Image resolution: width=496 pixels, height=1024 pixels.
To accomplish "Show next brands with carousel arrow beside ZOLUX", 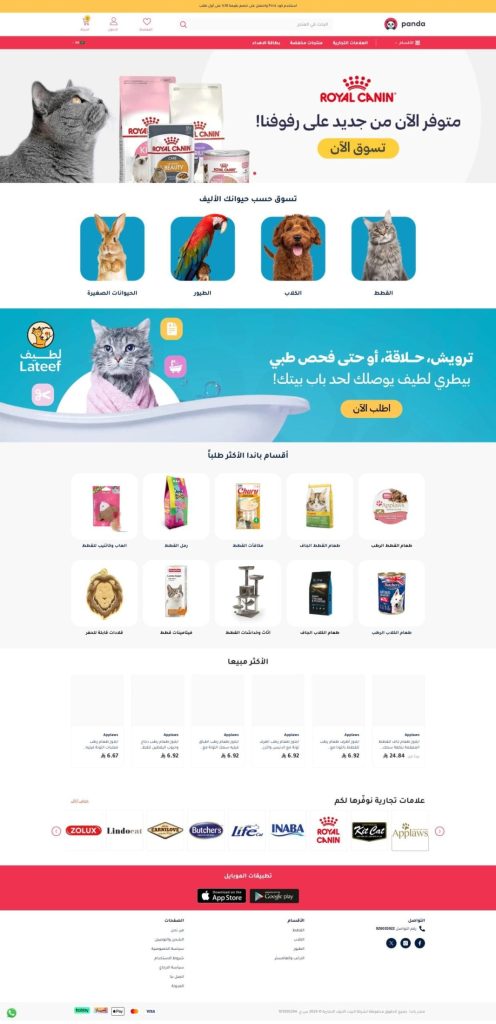I will point(56,831).
